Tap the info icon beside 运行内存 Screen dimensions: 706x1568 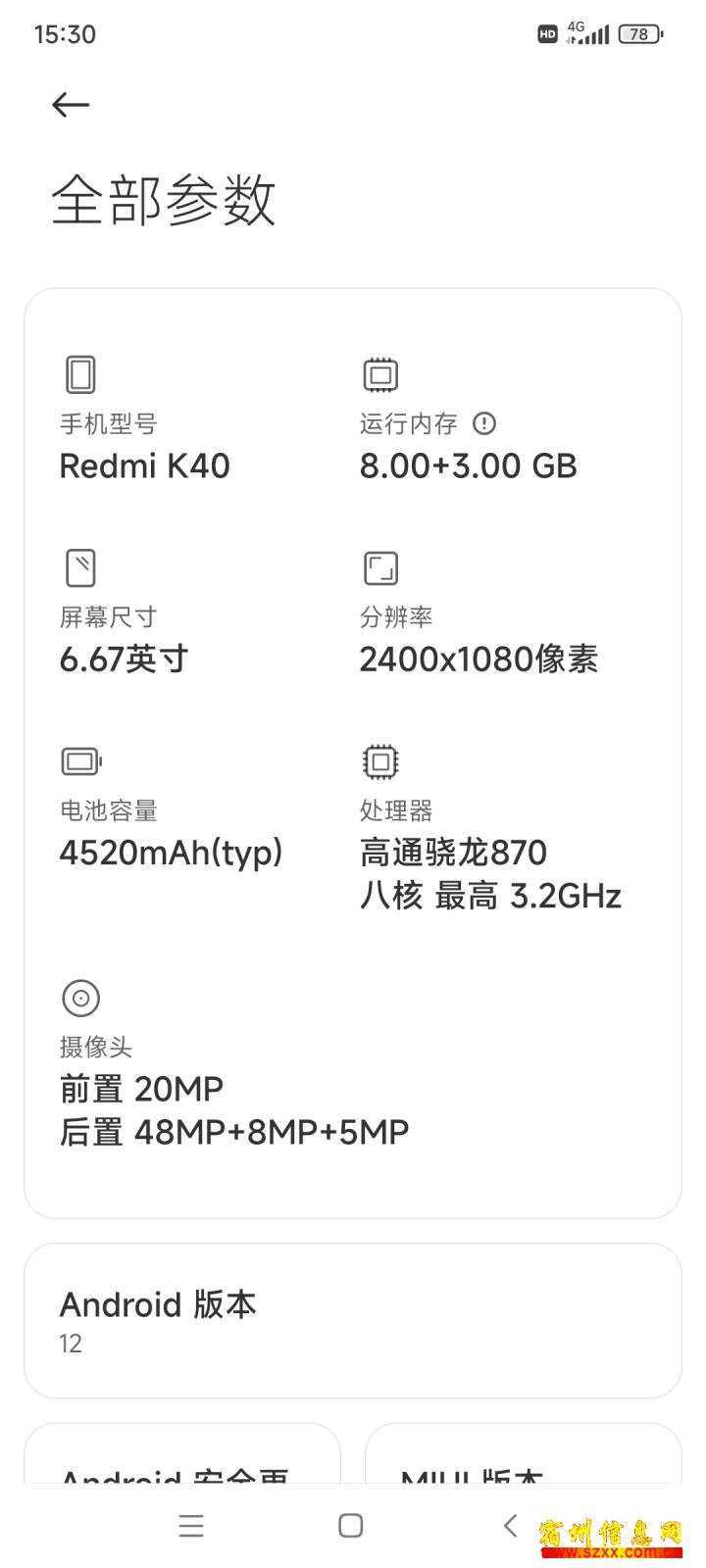point(484,423)
